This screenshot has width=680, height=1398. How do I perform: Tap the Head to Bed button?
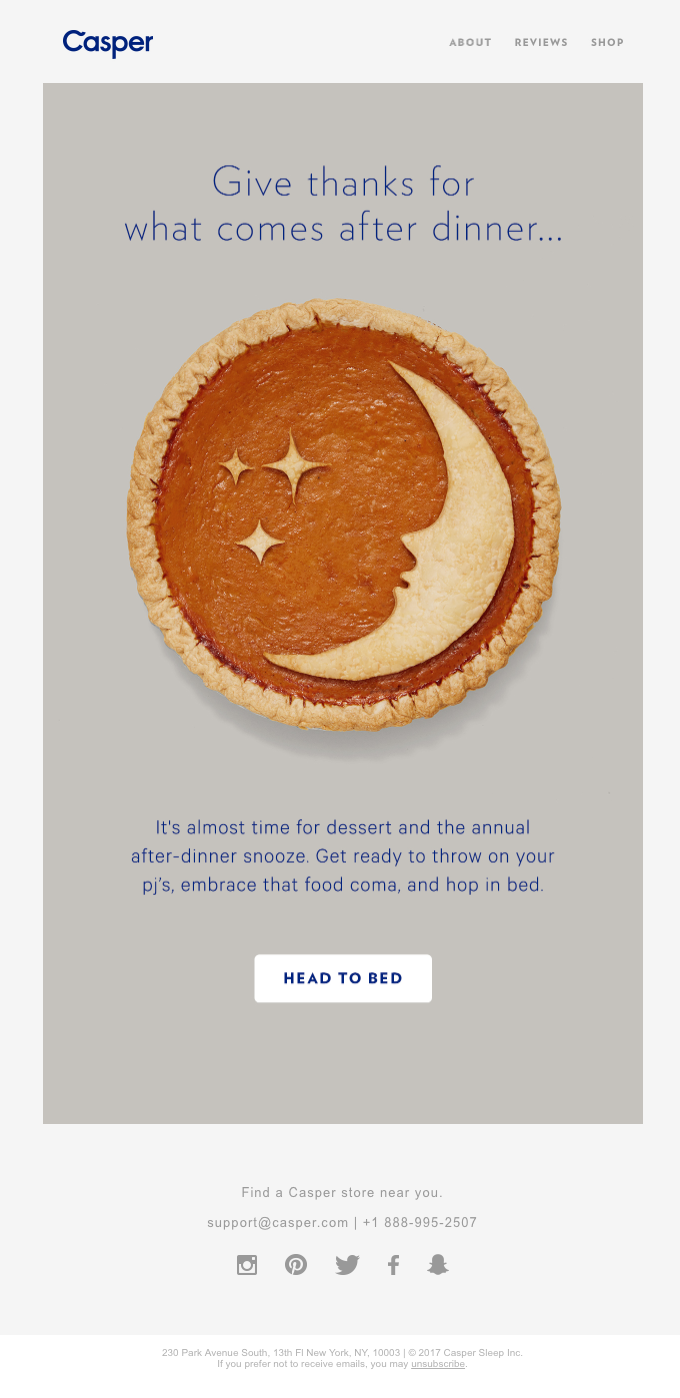coord(343,978)
